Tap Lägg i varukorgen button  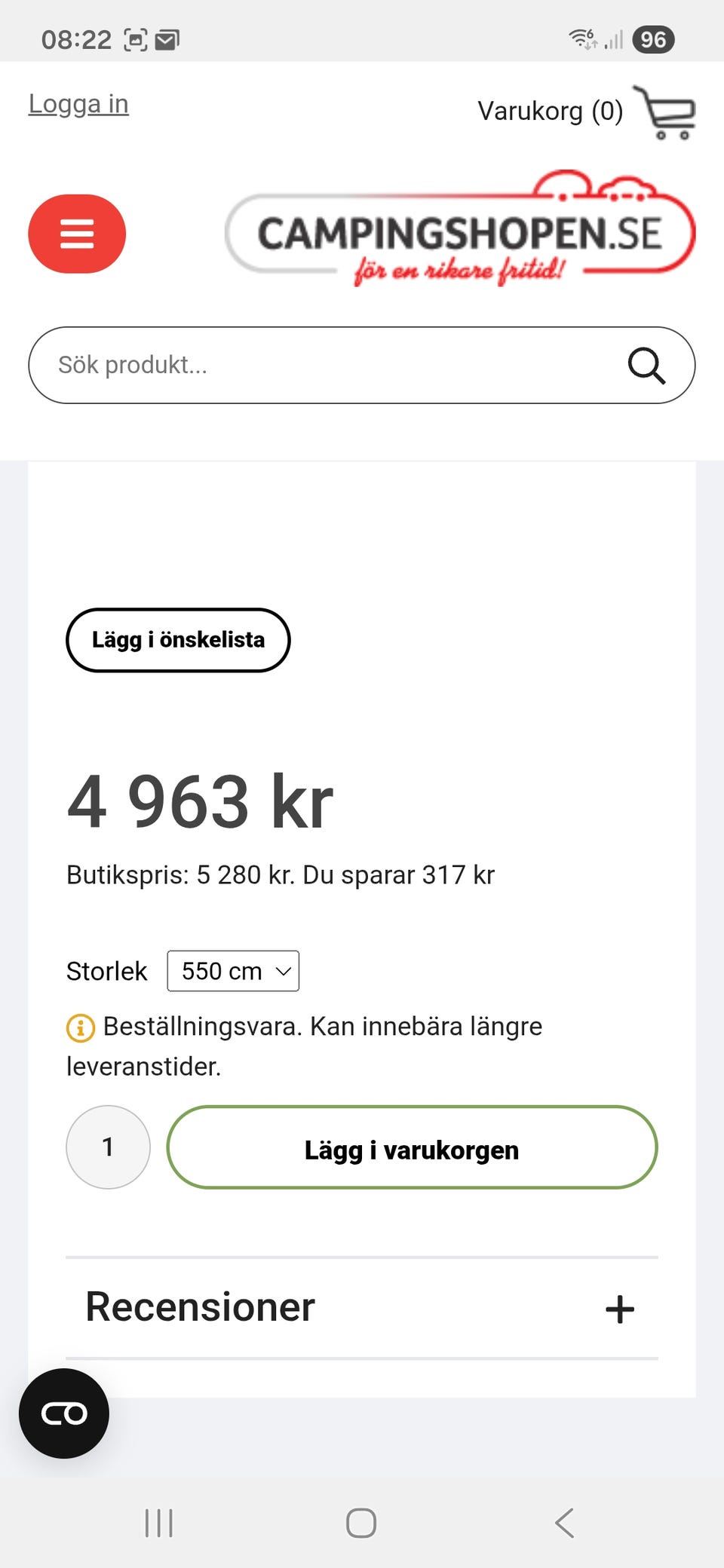point(412,1147)
